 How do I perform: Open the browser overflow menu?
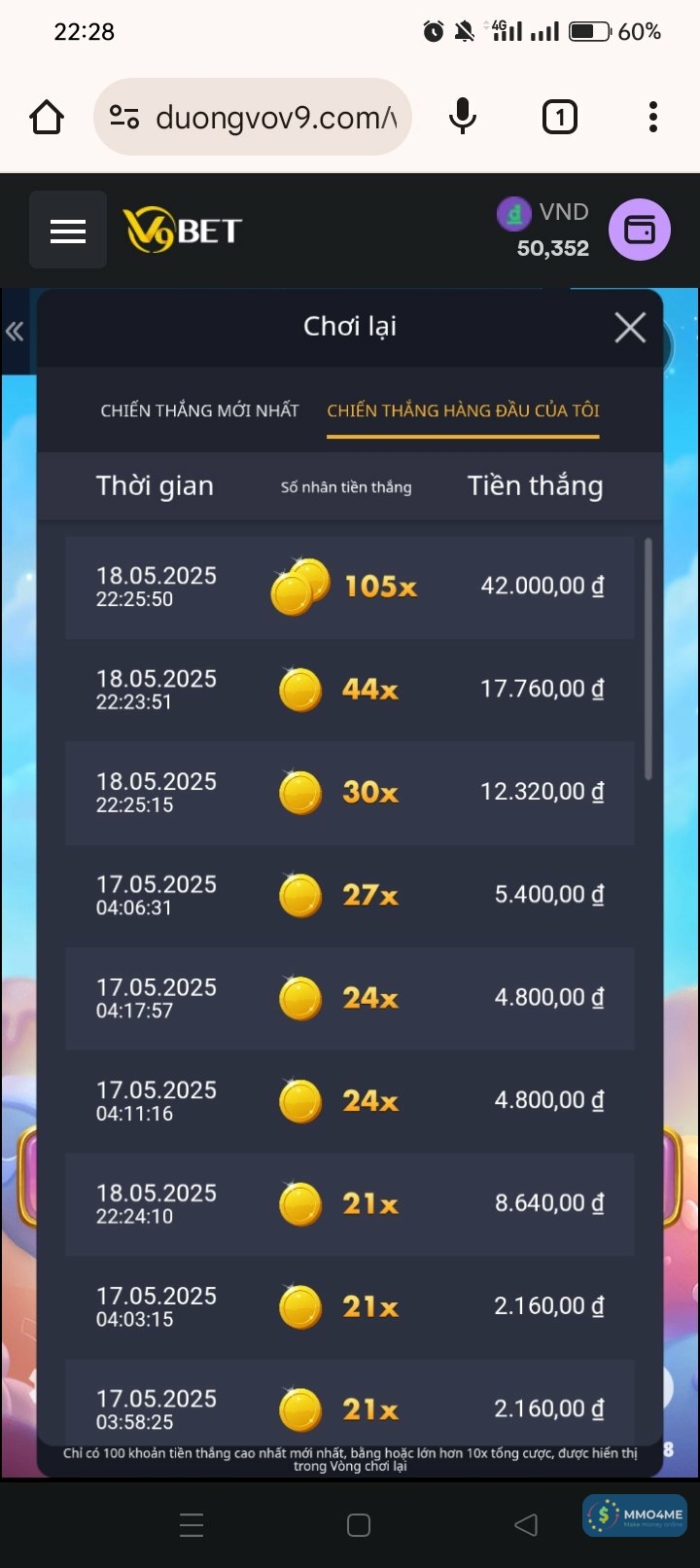click(x=653, y=118)
